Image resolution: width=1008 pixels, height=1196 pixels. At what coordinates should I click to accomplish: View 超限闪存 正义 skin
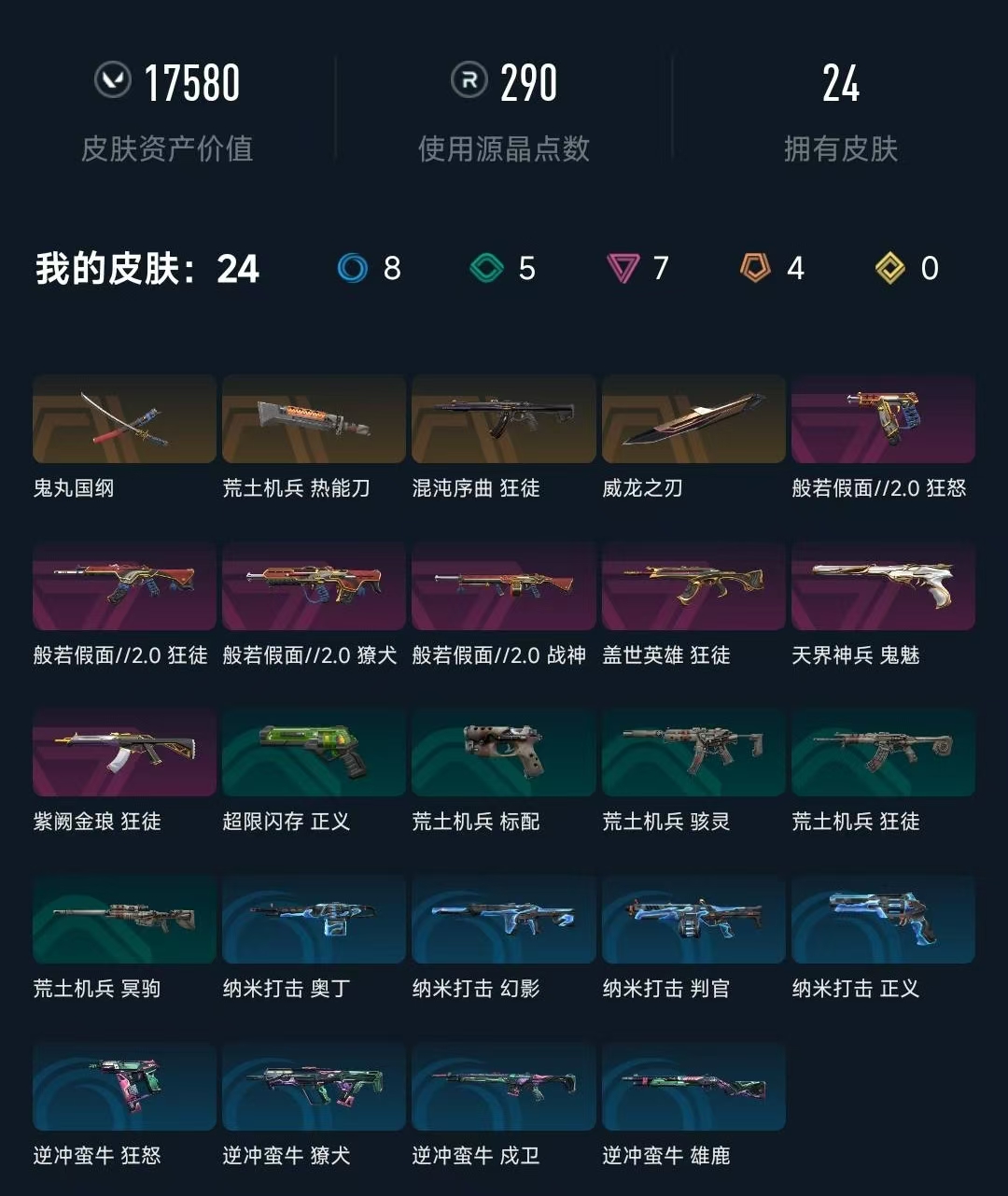[314, 753]
